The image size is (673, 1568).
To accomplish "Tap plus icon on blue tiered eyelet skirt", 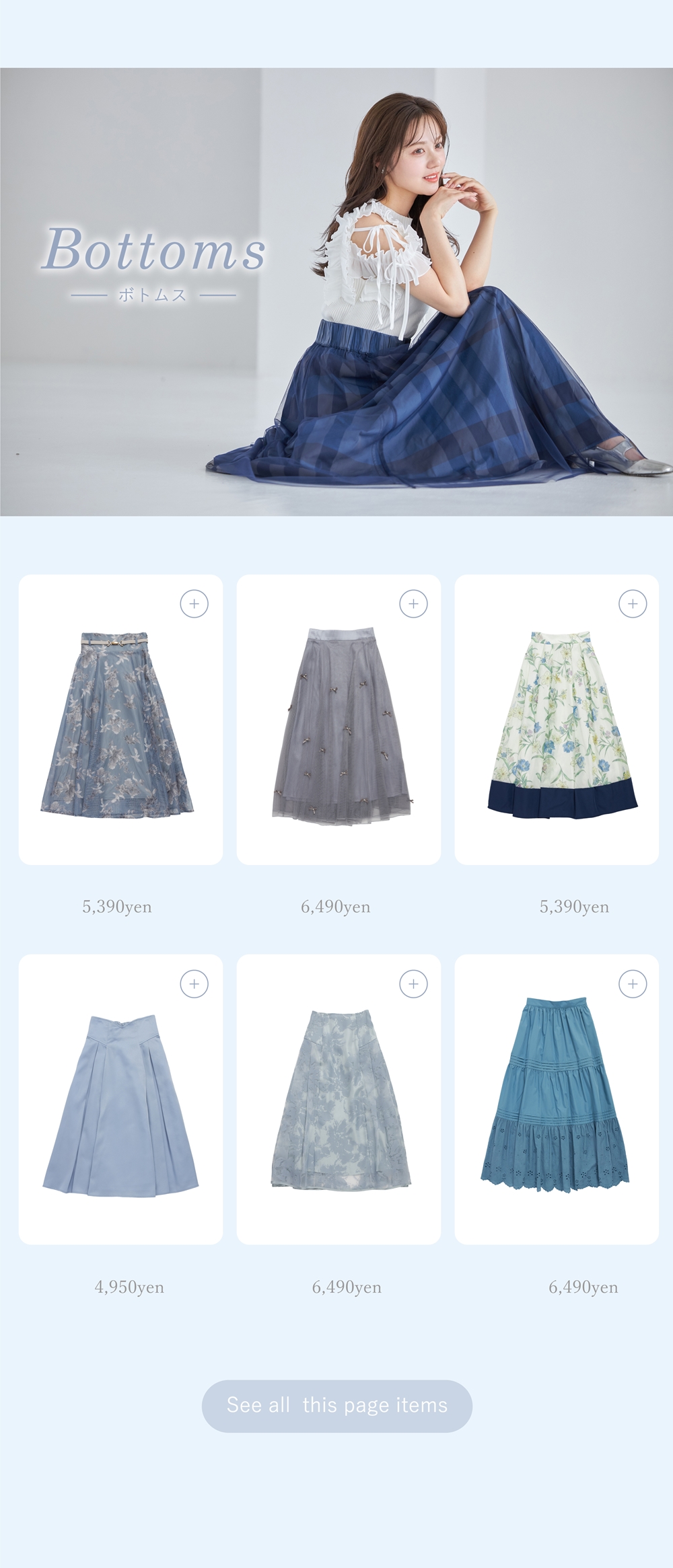I will click(x=632, y=983).
